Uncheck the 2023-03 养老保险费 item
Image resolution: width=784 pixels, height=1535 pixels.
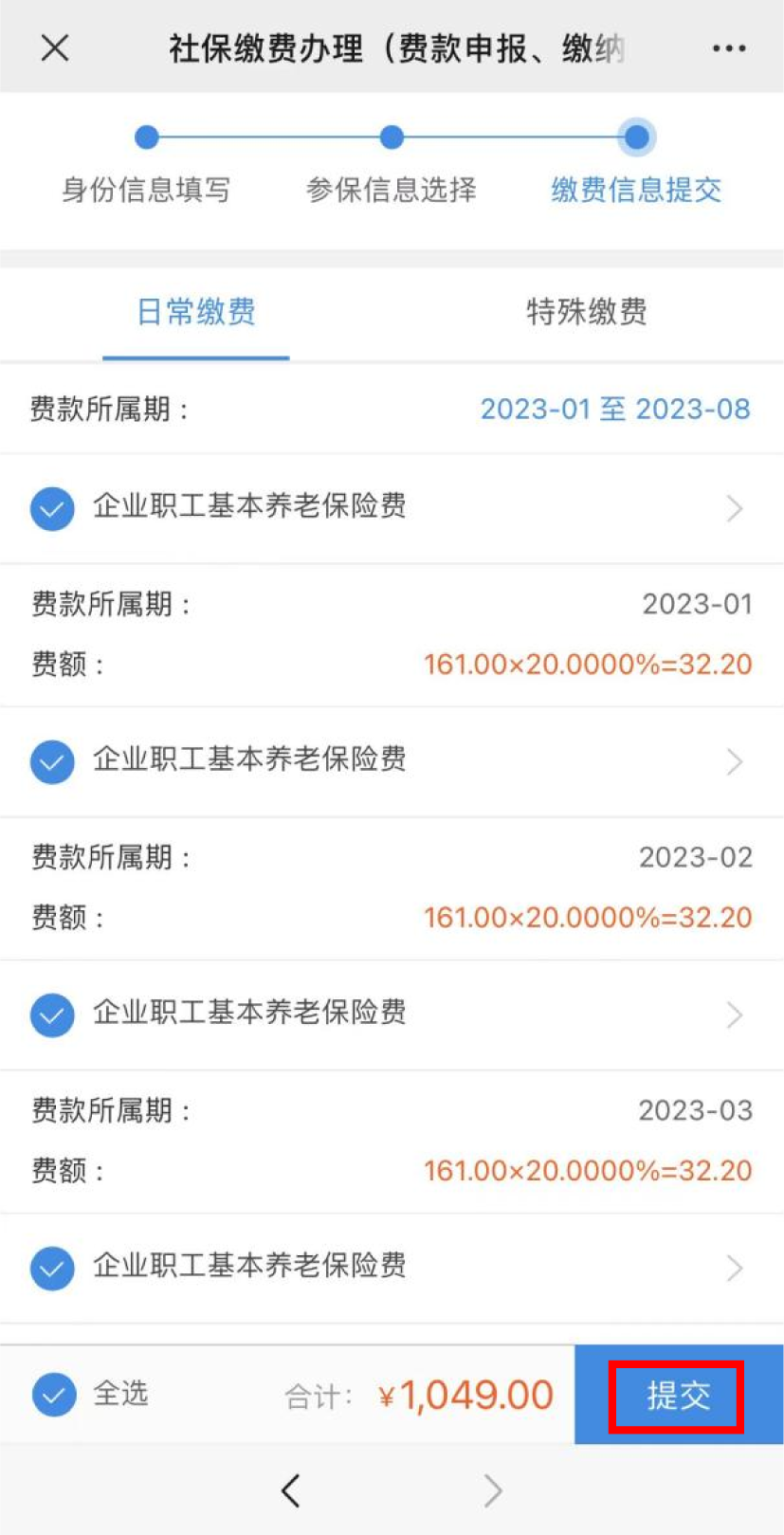tap(52, 1014)
